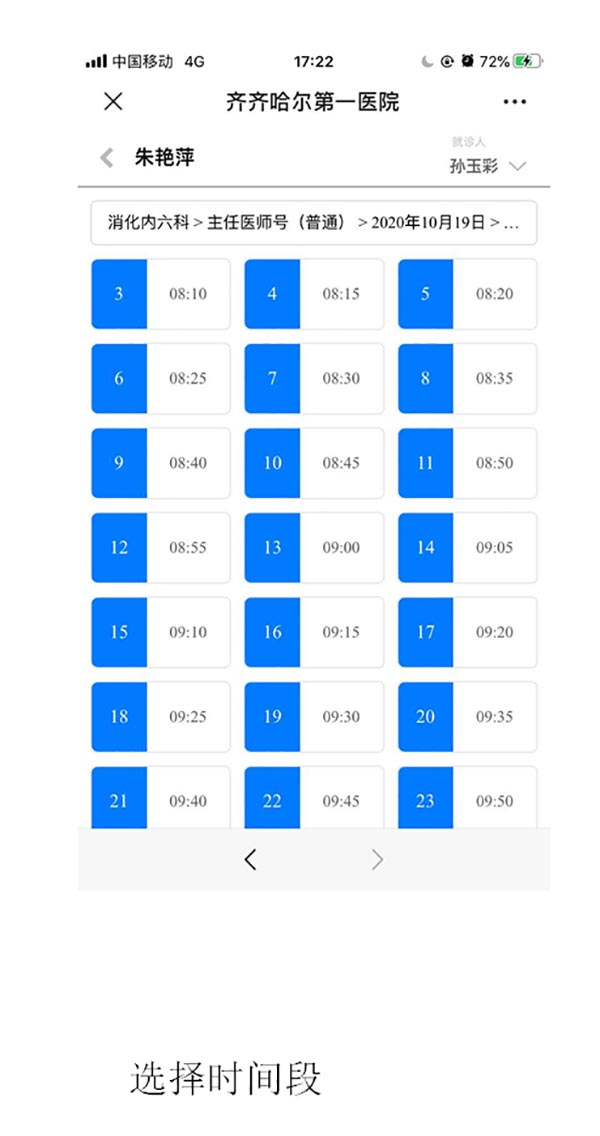Pick slot 14 at 09:05
Screen dimensions: 600x1136
tap(467, 548)
